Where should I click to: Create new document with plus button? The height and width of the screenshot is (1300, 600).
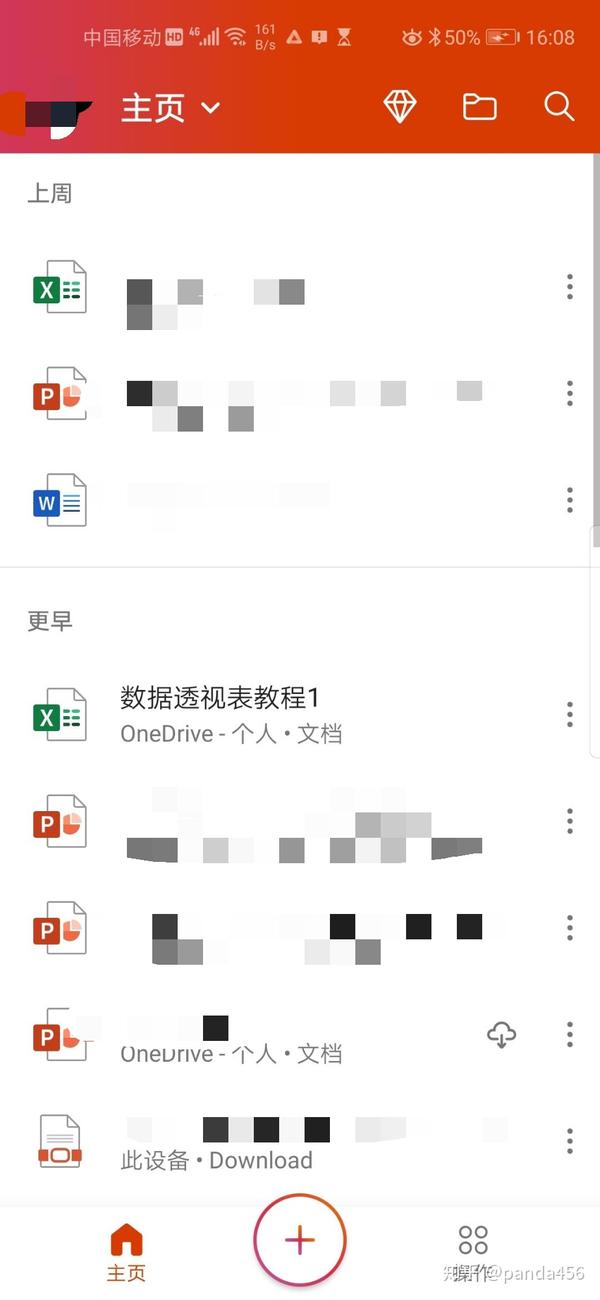[x=300, y=1240]
